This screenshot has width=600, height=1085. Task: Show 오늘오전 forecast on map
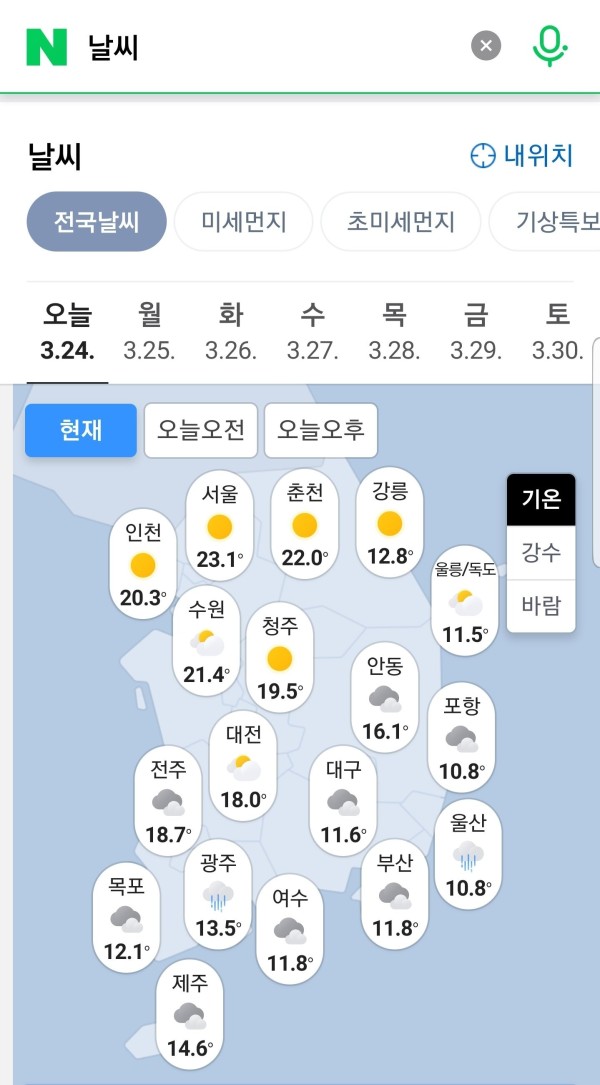pyautogui.click(x=201, y=430)
